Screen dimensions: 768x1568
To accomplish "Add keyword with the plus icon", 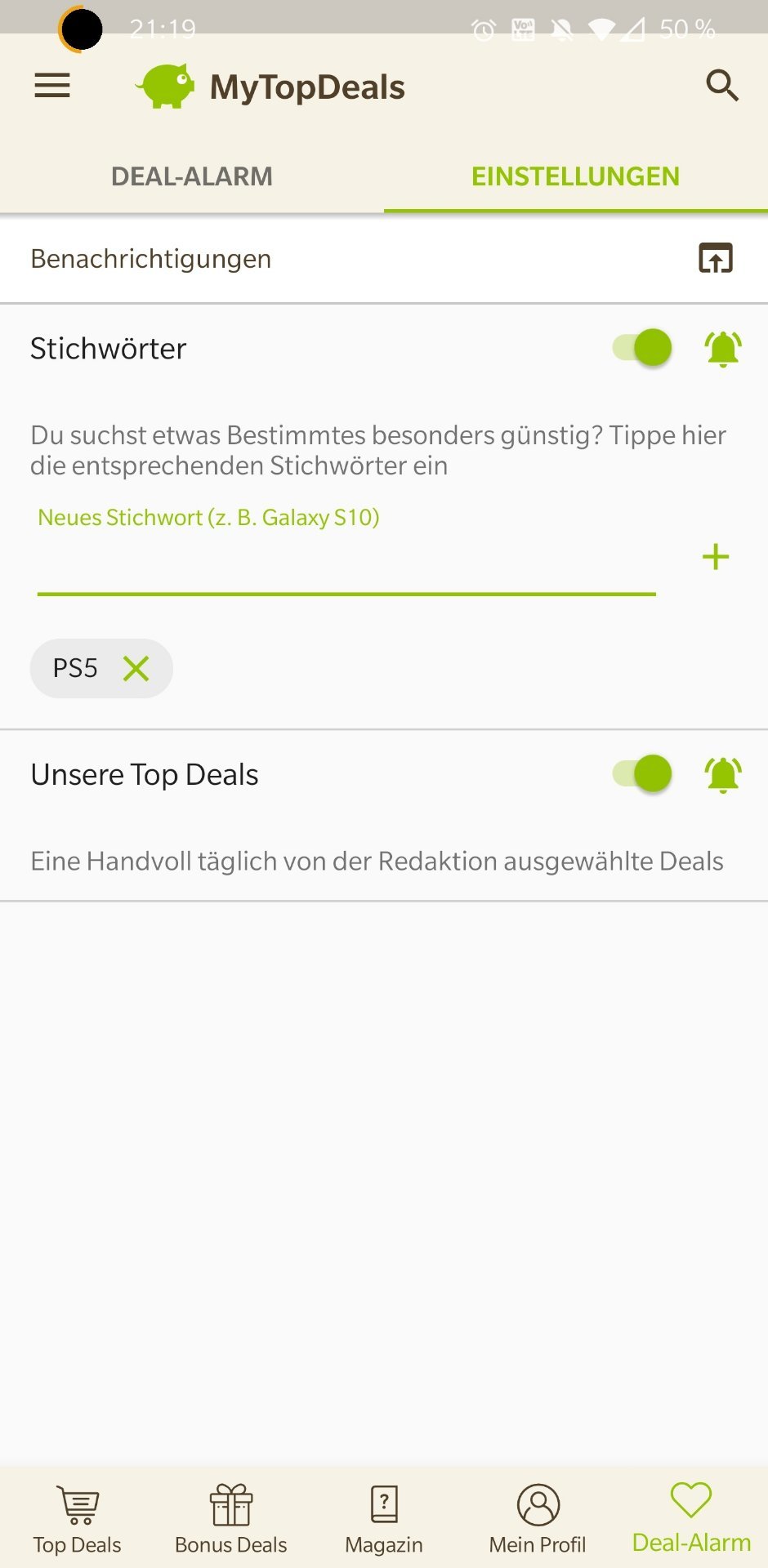I will click(x=716, y=557).
